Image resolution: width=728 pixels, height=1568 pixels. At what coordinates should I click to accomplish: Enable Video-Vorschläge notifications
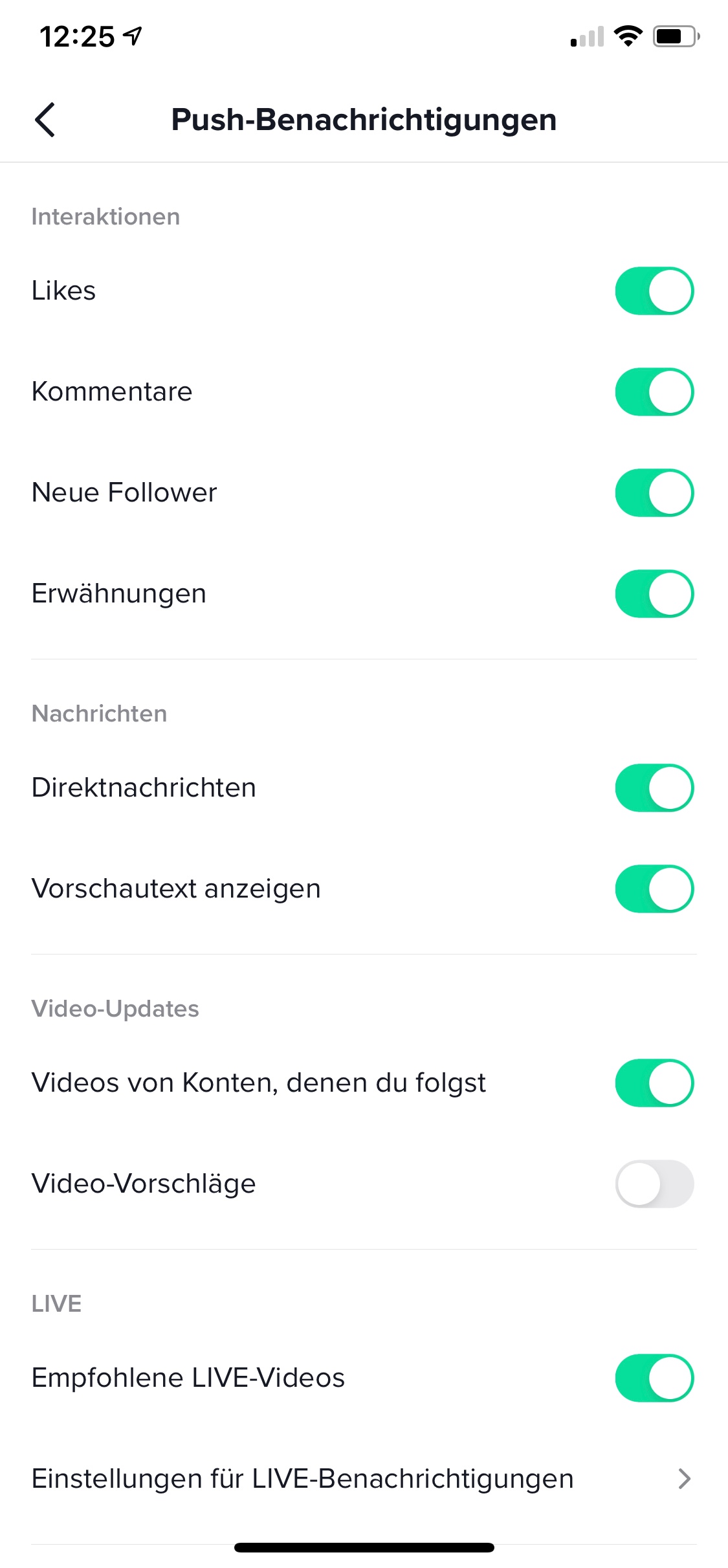(654, 1184)
